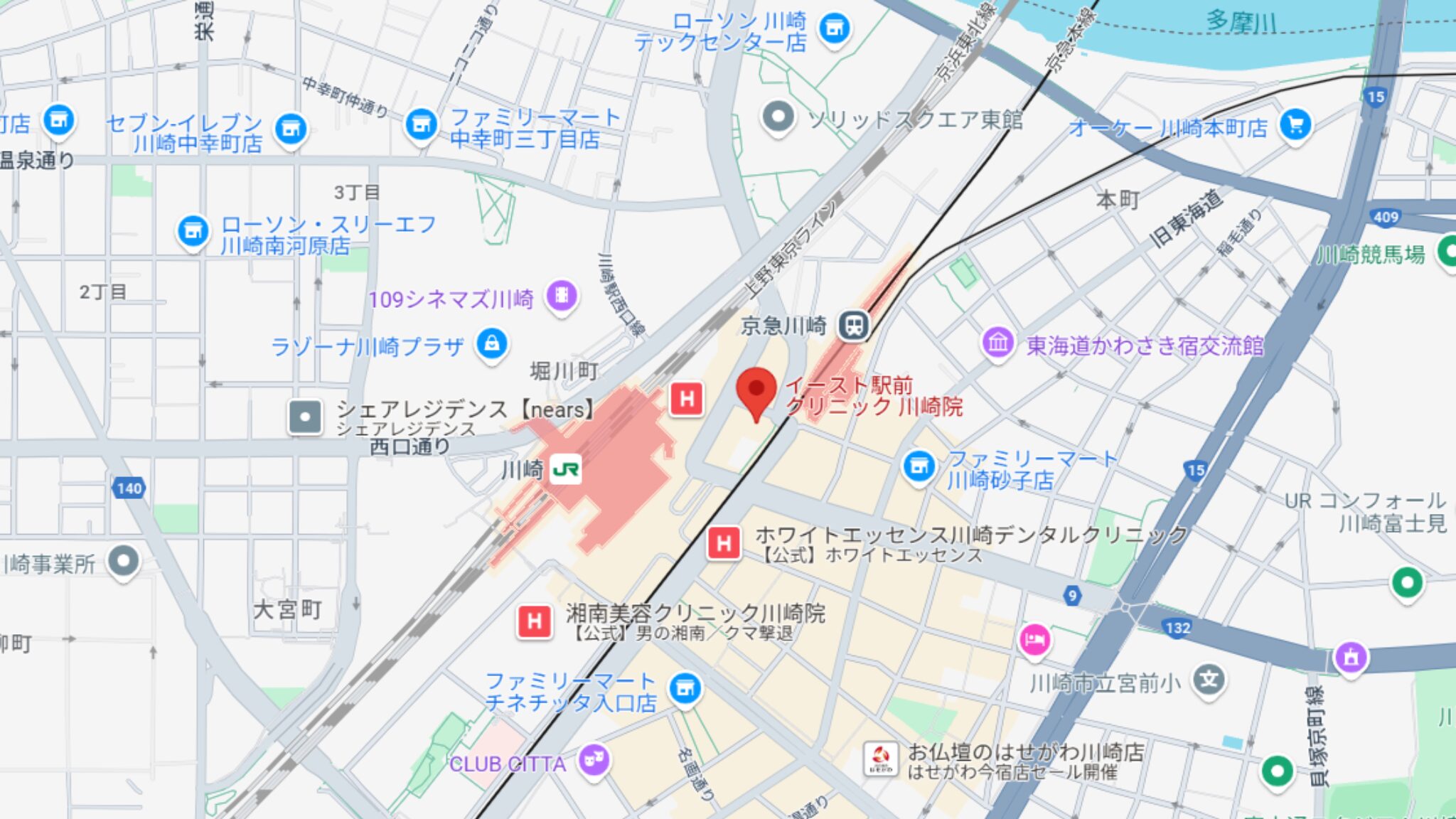Screen dimensions: 1456x819
Task: Open the ソリッドスクエア東館 place marker
Action: (778, 116)
